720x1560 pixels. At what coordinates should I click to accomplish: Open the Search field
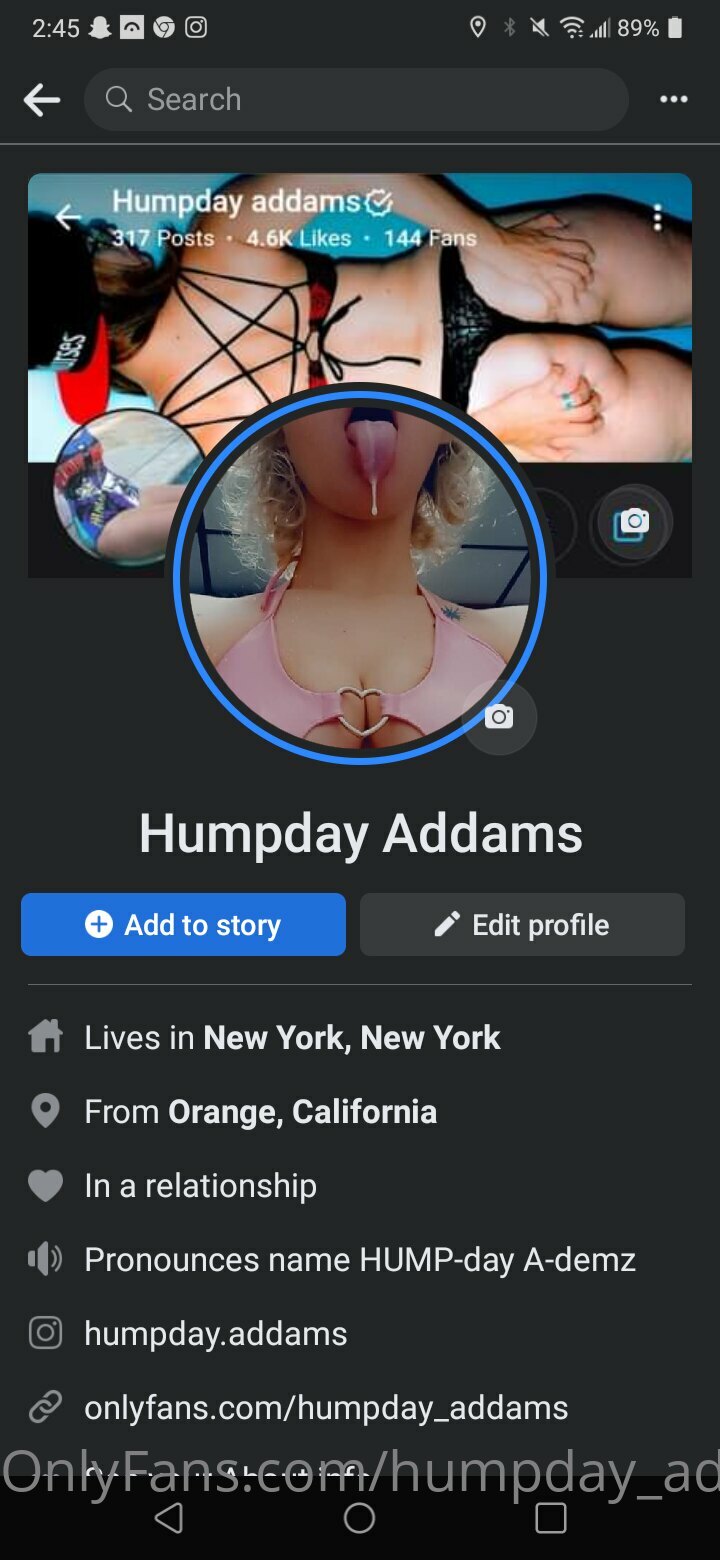356,99
